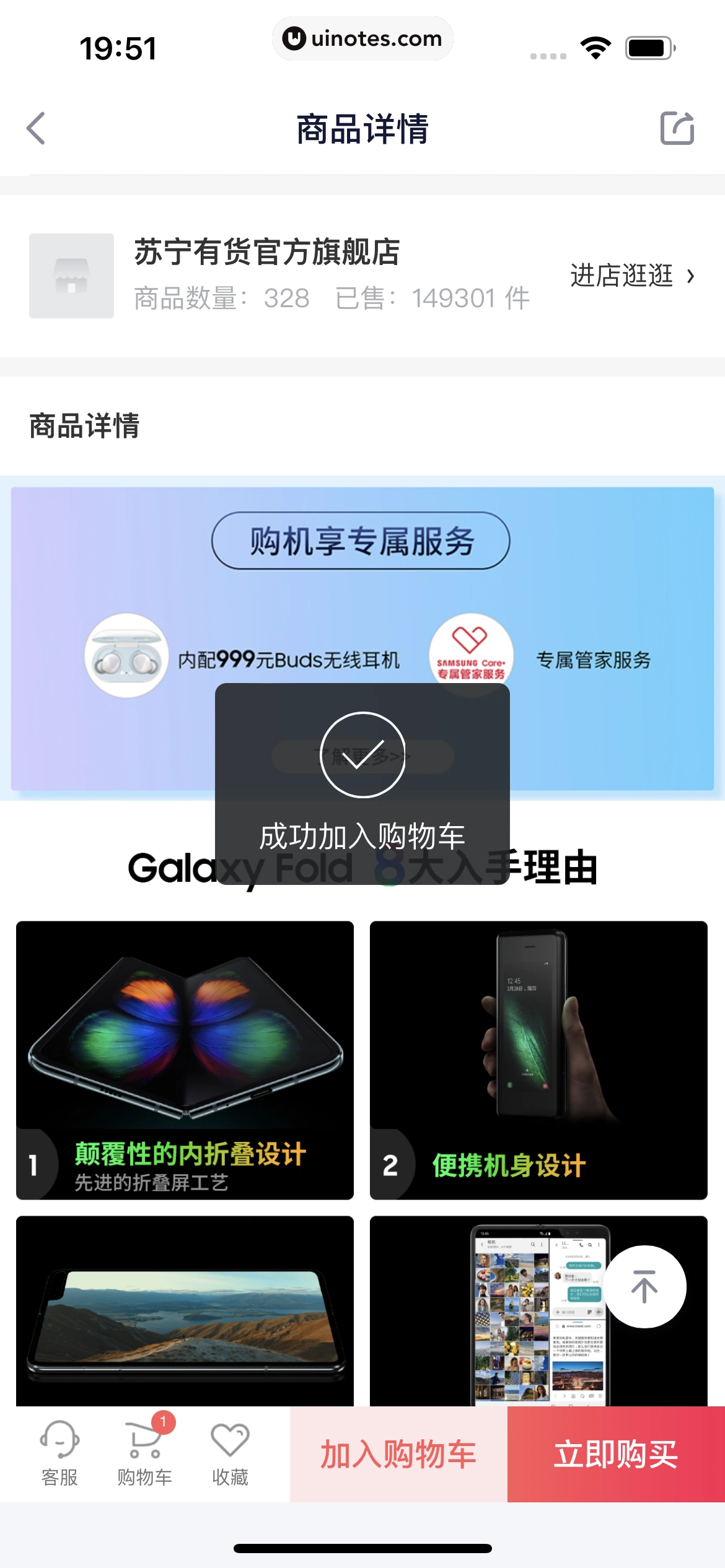The height and width of the screenshot is (1568, 725).
Task: Tap the back-to-top arrow button
Action: pyautogui.click(x=644, y=1286)
